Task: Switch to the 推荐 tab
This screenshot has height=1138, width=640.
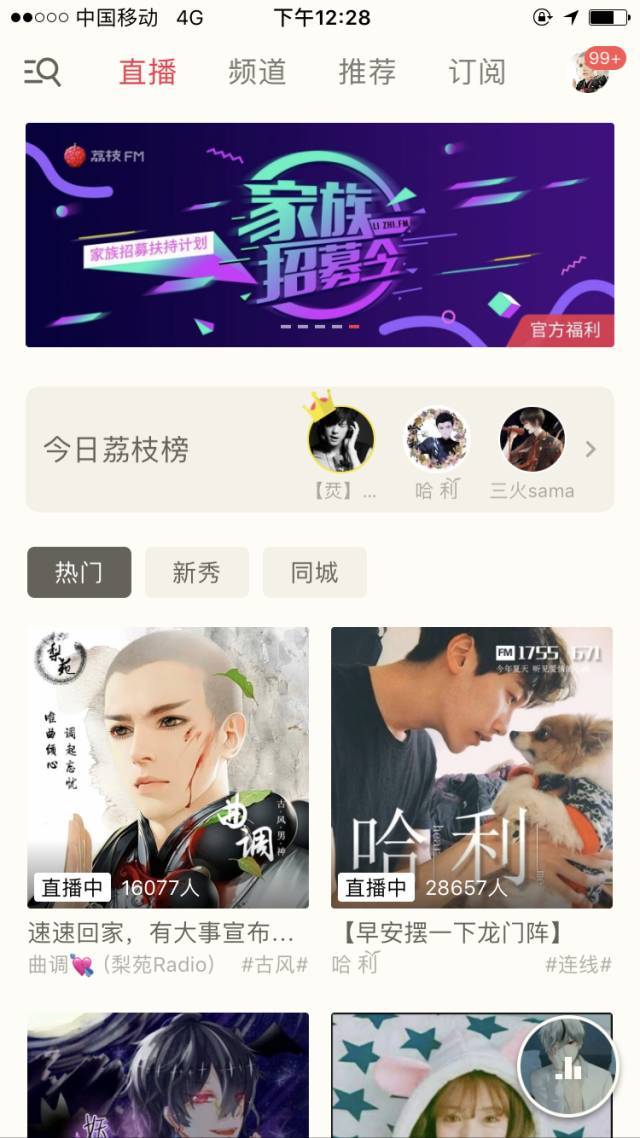Action: click(367, 72)
